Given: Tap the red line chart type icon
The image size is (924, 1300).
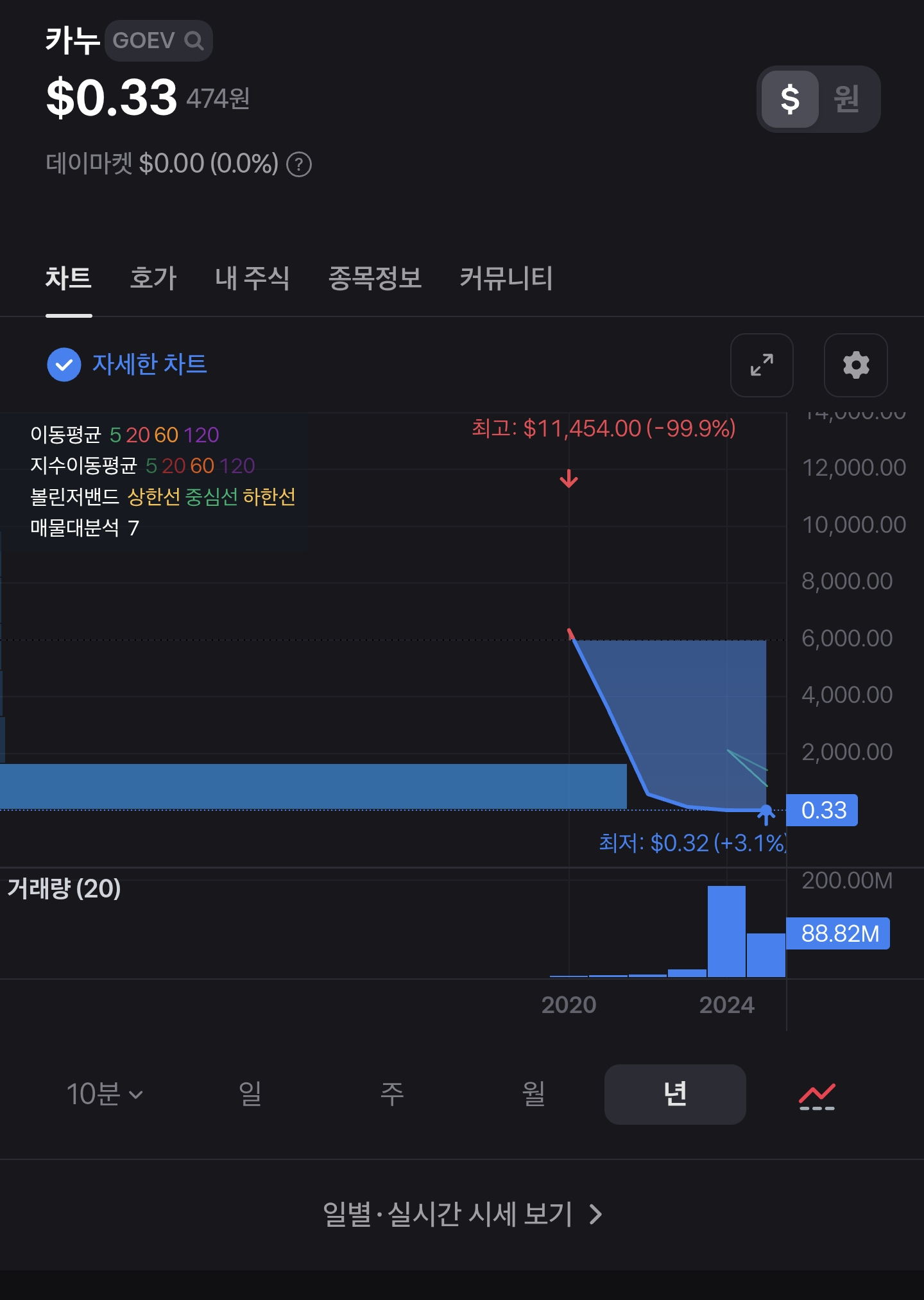Looking at the screenshot, I should [x=817, y=1095].
